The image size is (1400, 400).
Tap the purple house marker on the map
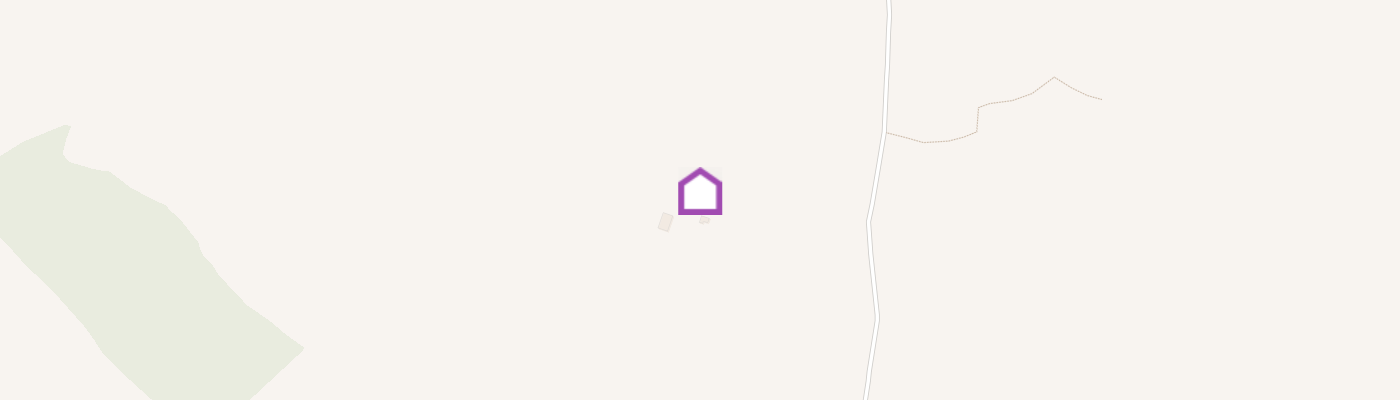coord(700,192)
